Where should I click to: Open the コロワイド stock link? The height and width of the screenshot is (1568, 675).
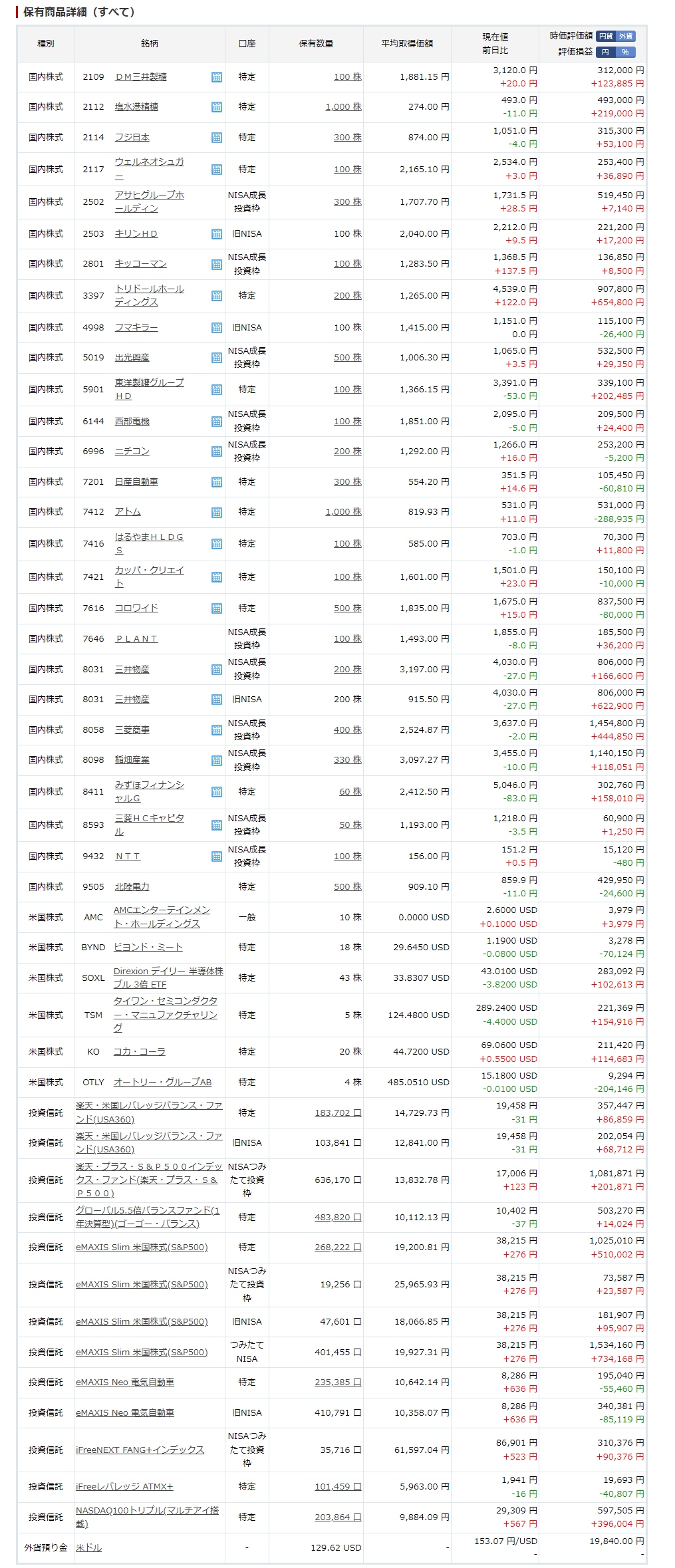[x=136, y=608]
